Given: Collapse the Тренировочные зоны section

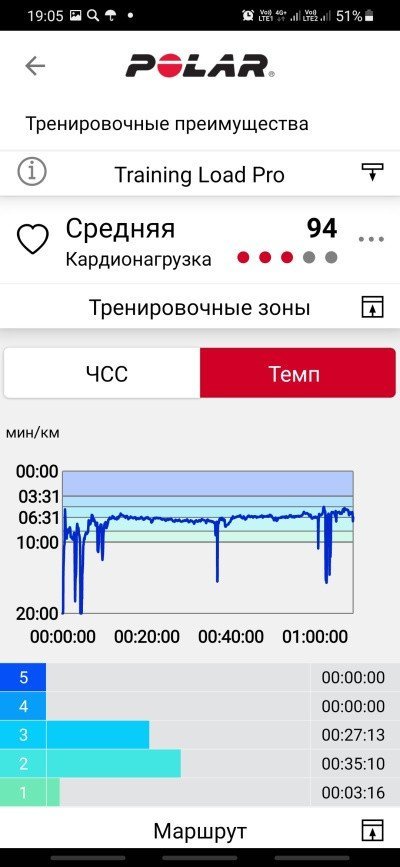Looking at the screenshot, I should pyautogui.click(x=372, y=307).
